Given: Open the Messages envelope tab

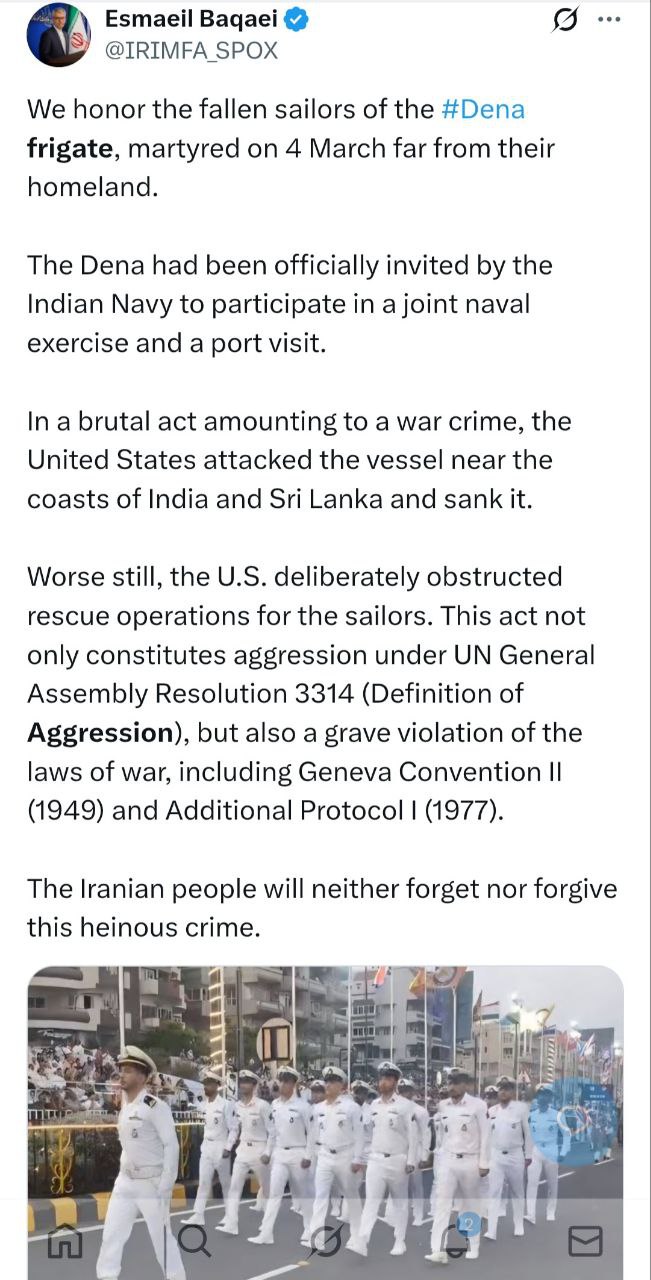Looking at the screenshot, I should pos(585,1241).
